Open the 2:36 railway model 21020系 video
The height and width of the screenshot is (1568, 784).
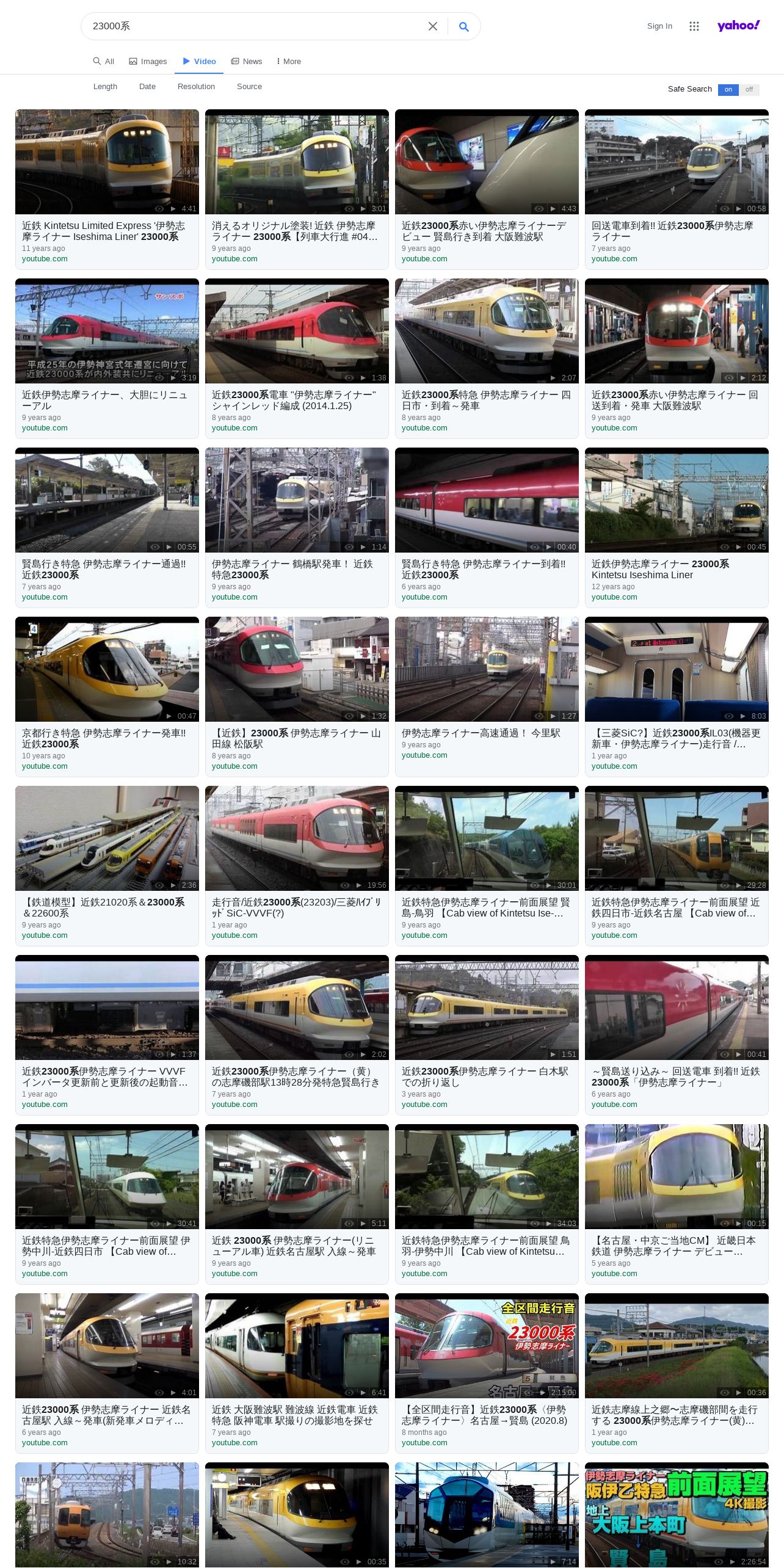click(x=107, y=866)
